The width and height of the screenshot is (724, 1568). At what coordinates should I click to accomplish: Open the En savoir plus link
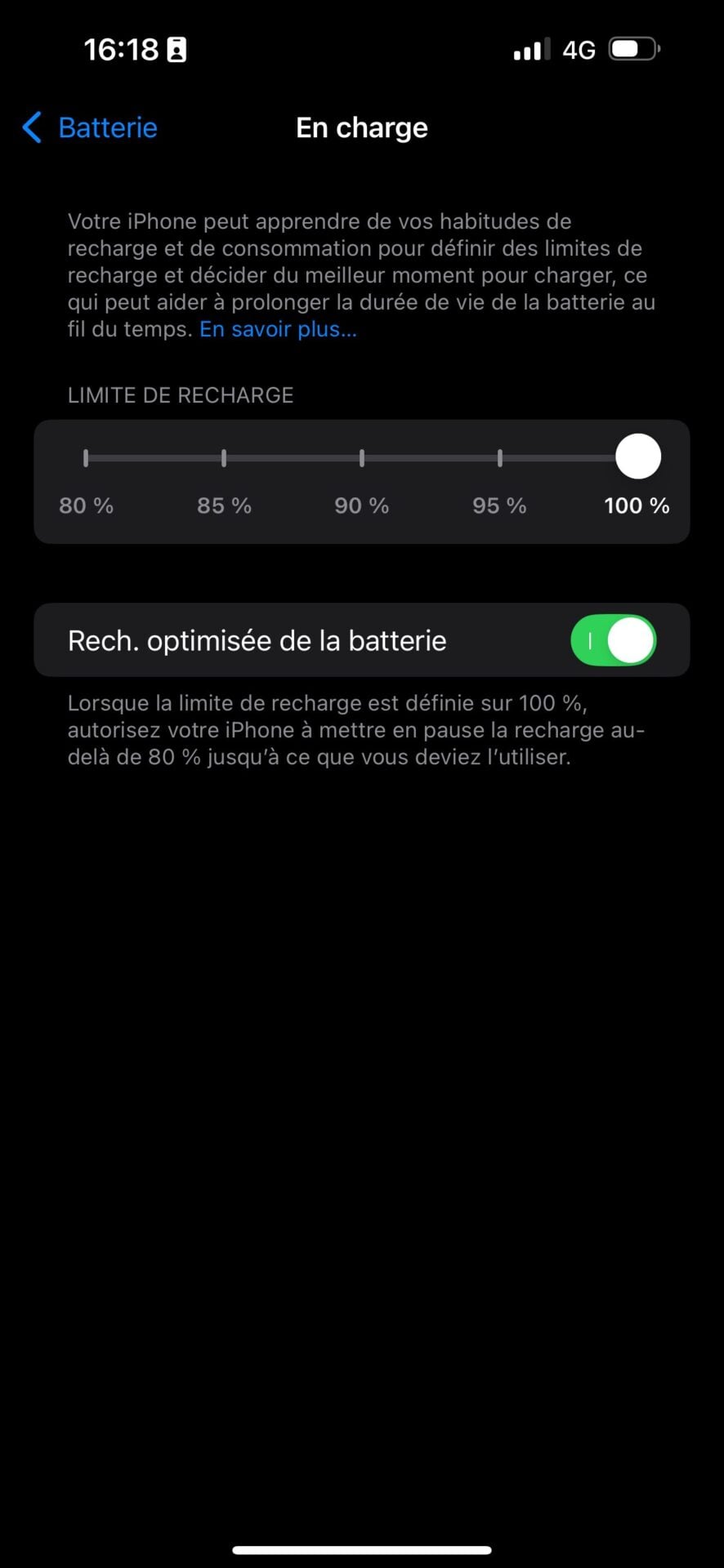[278, 329]
